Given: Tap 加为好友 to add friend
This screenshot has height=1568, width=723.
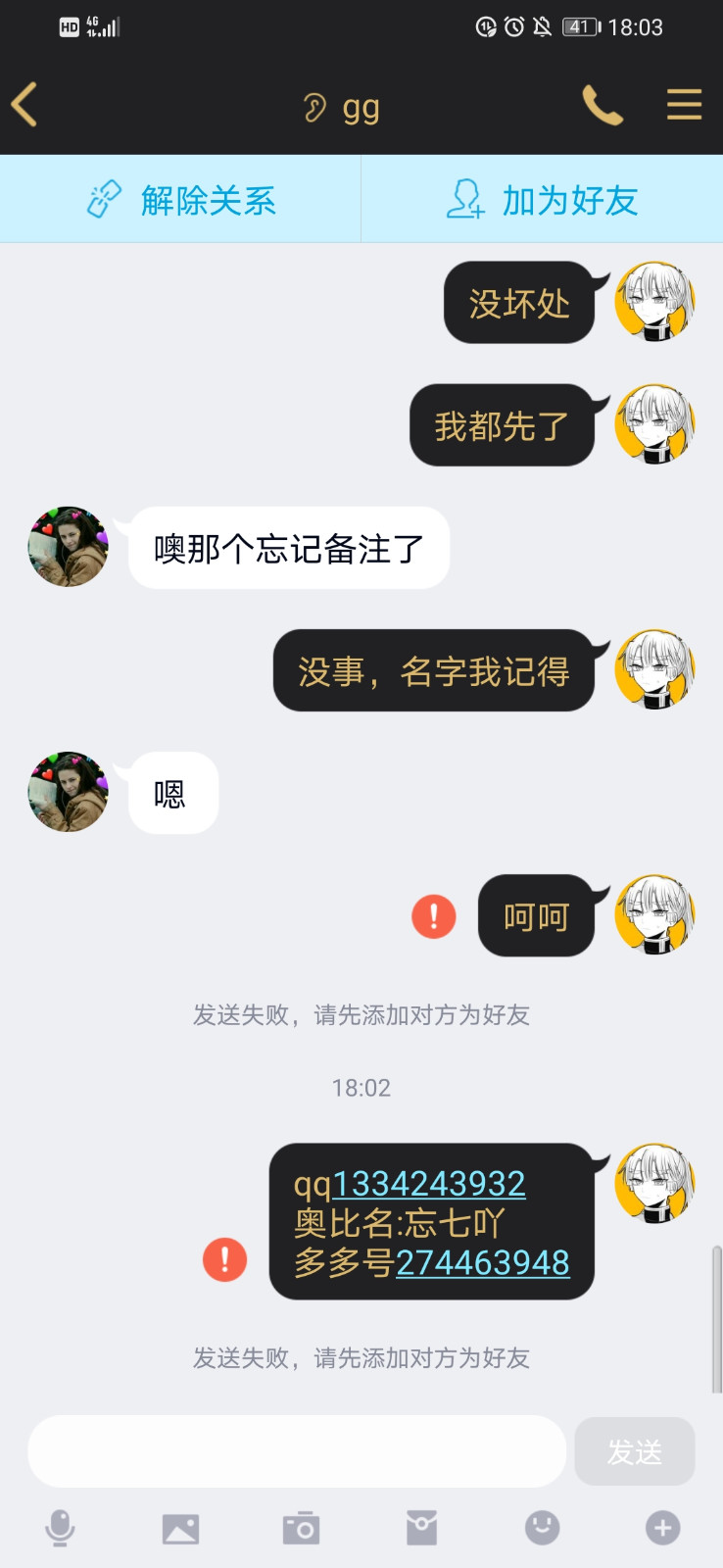Looking at the screenshot, I should [543, 199].
